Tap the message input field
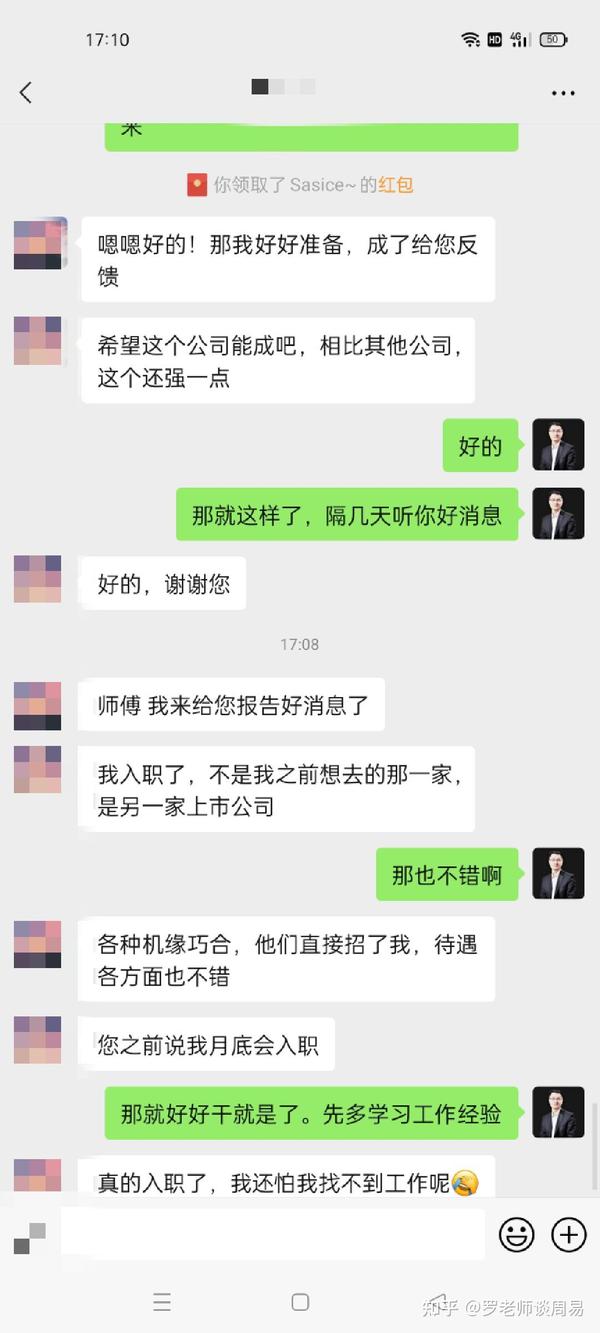 272,1234
